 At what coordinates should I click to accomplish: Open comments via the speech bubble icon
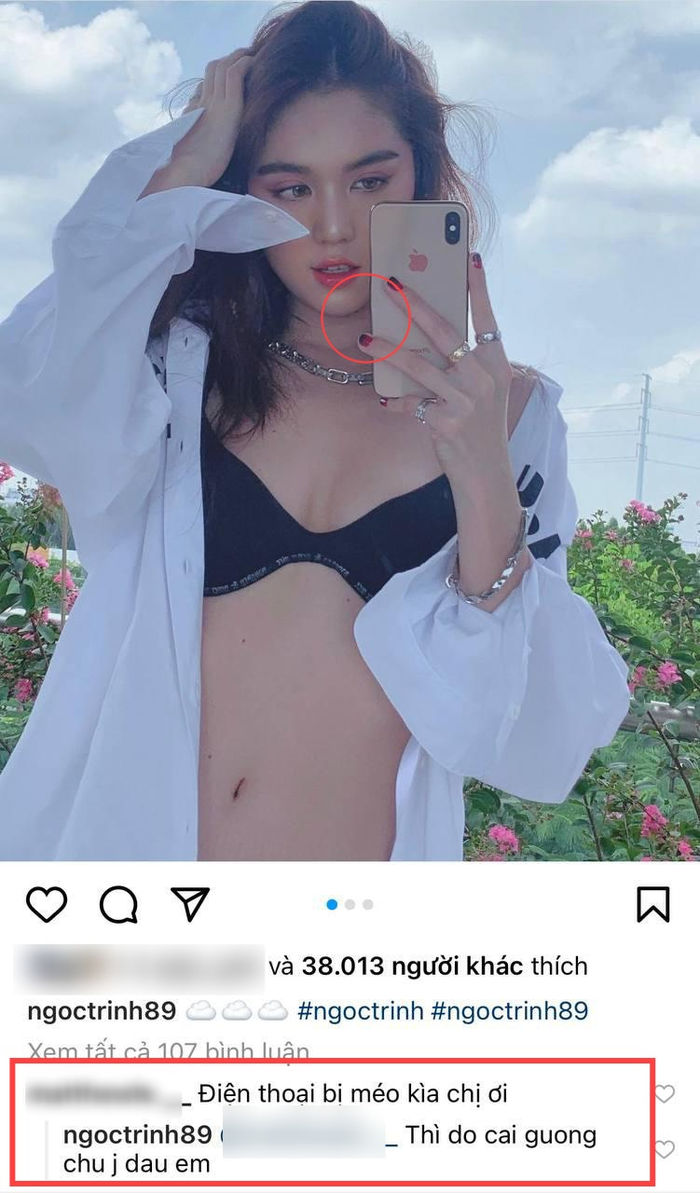[x=118, y=904]
